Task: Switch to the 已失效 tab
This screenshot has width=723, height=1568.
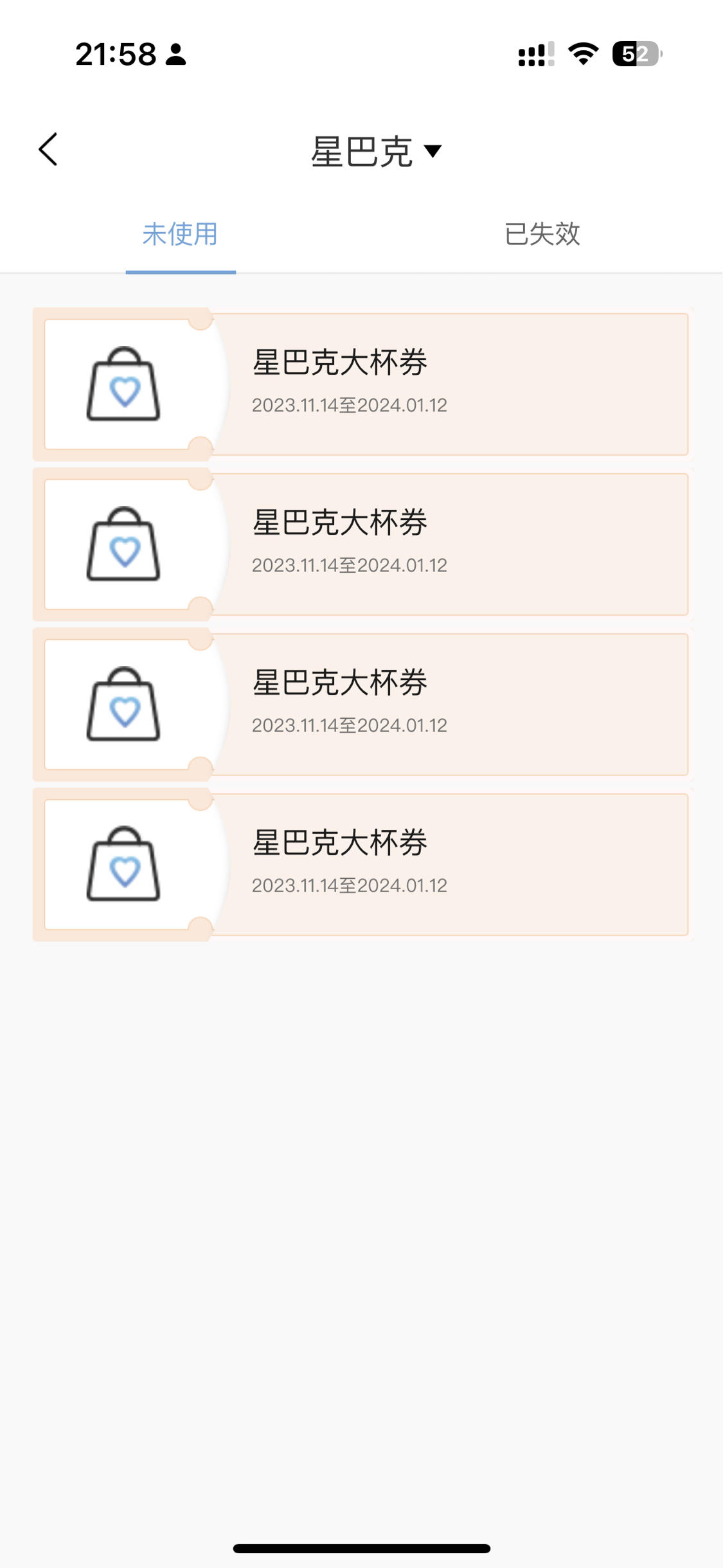Action: click(x=542, y=234)
